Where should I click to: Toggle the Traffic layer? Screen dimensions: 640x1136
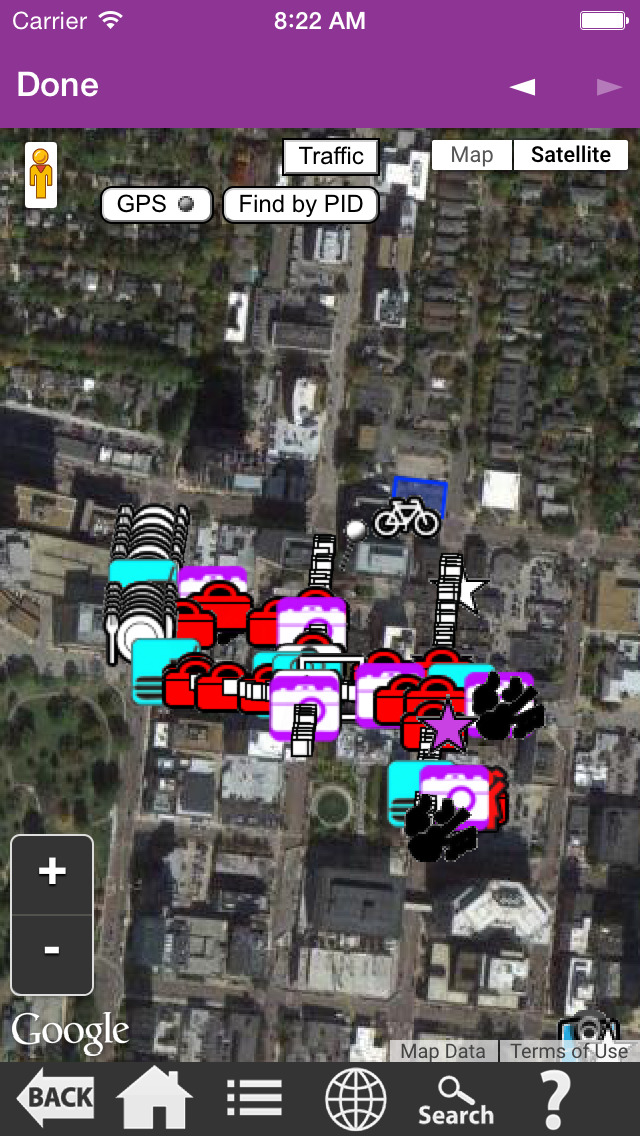pos(331,156)
